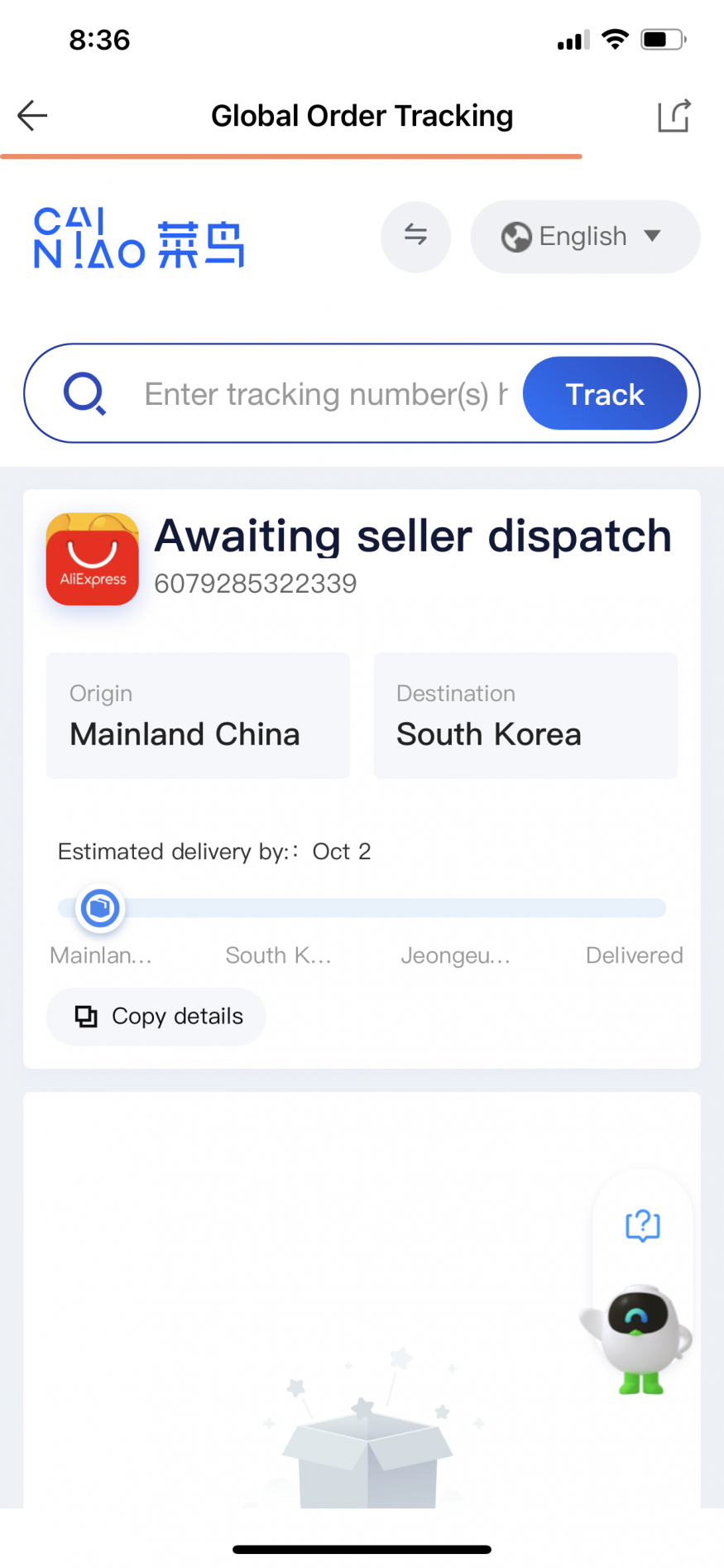The width and height of the screenshot is (724, 1568).
Task: Open the help question-mark chat icon
Action: (643, 1225)
